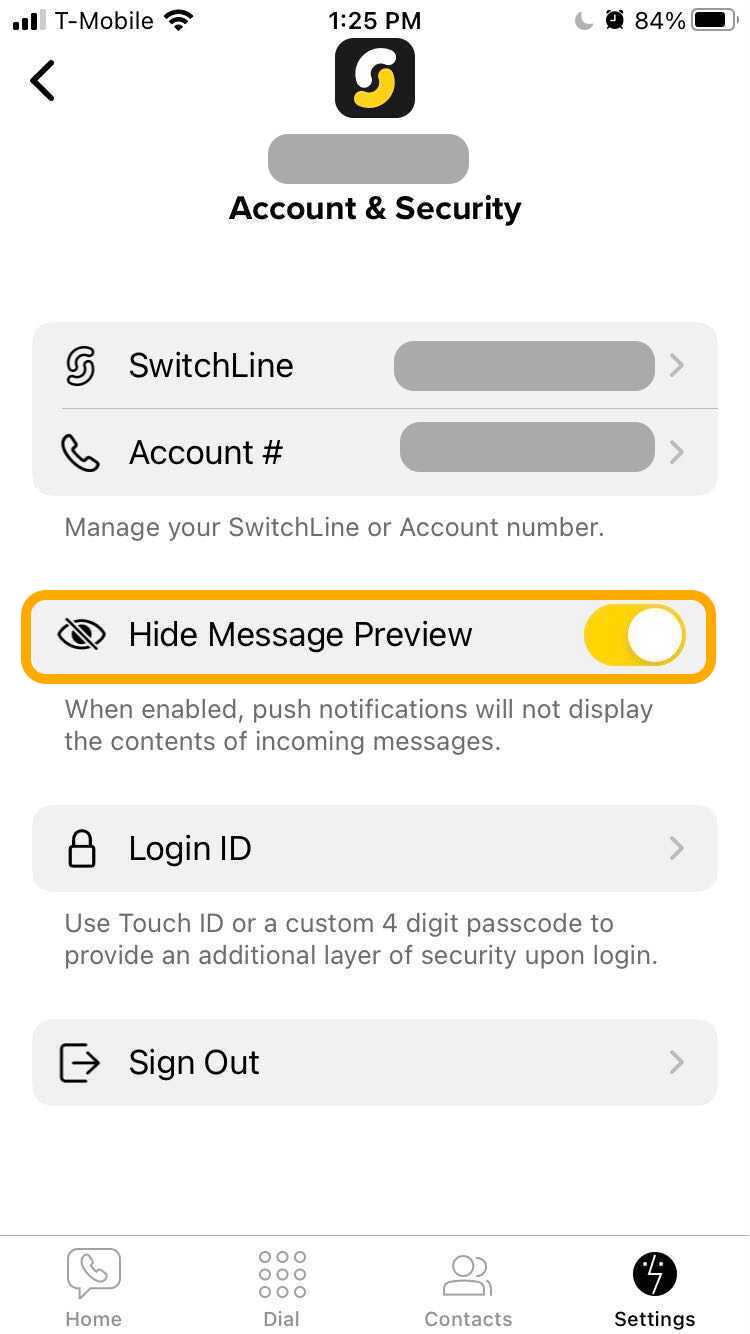Open the Account # row
Screen dimensions: 750x1334
click(375, 452)
